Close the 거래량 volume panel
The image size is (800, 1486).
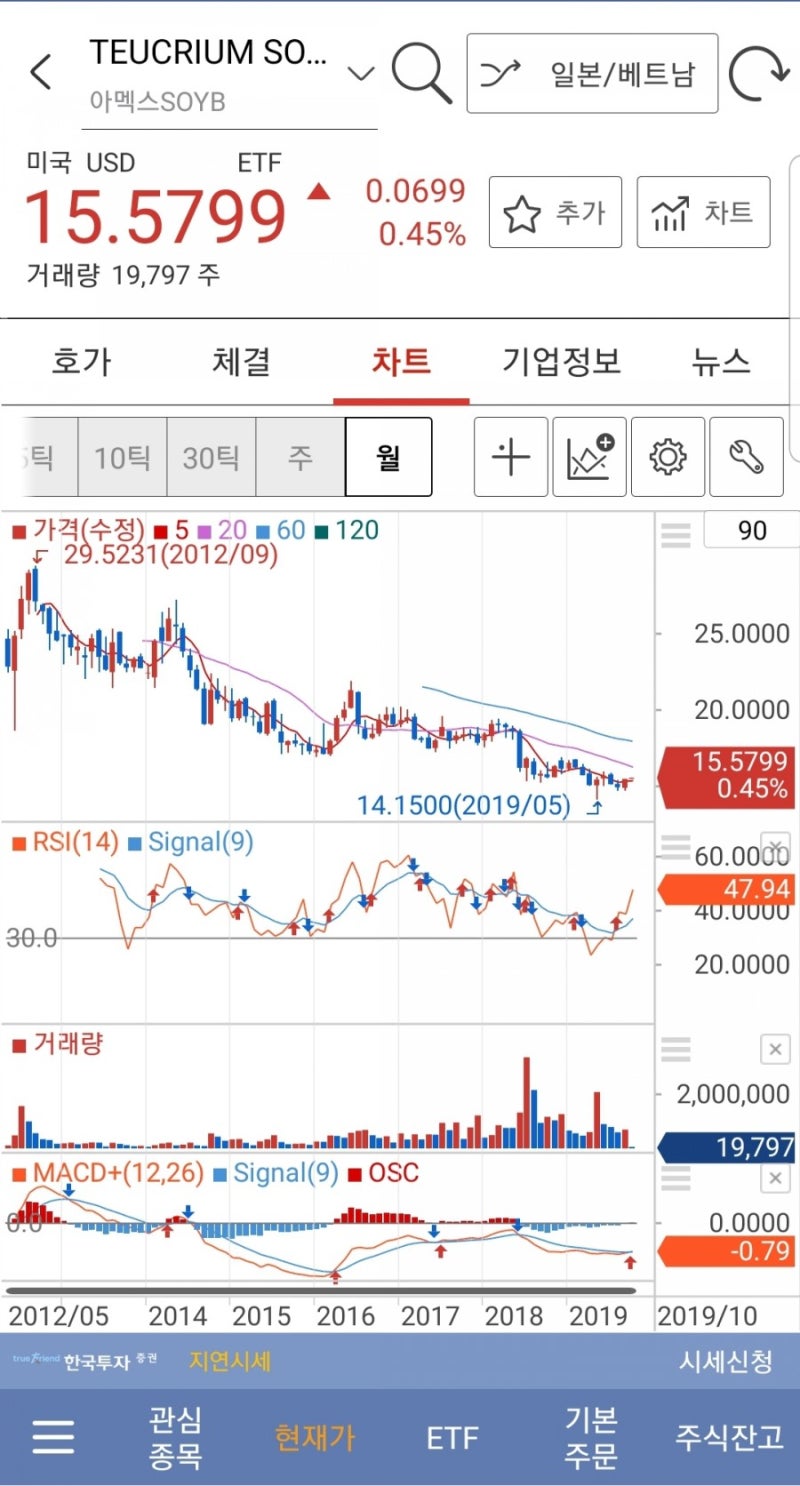pyautogui.click(x=776, y=1049)
